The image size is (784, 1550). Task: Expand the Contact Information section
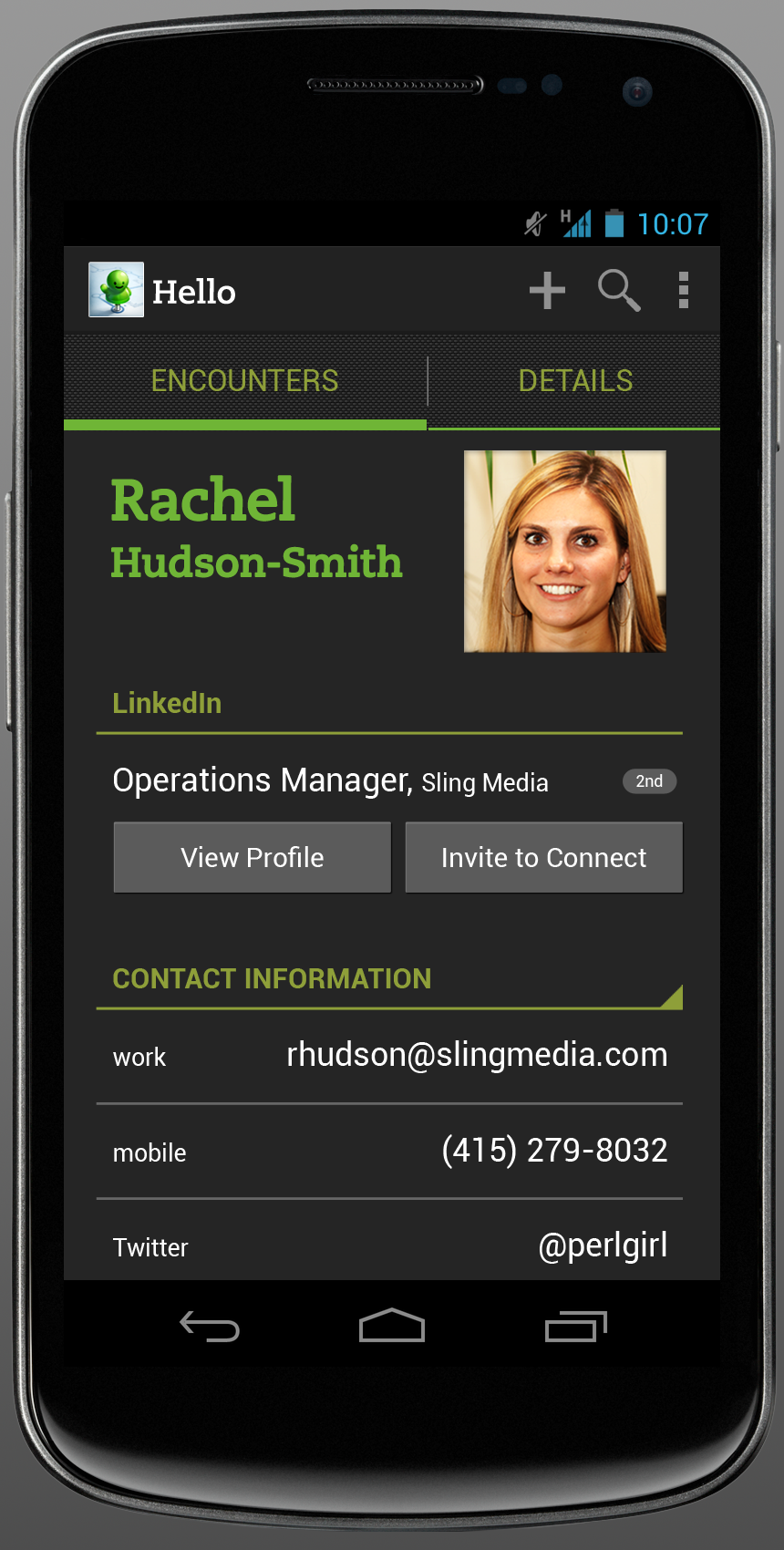670,997
